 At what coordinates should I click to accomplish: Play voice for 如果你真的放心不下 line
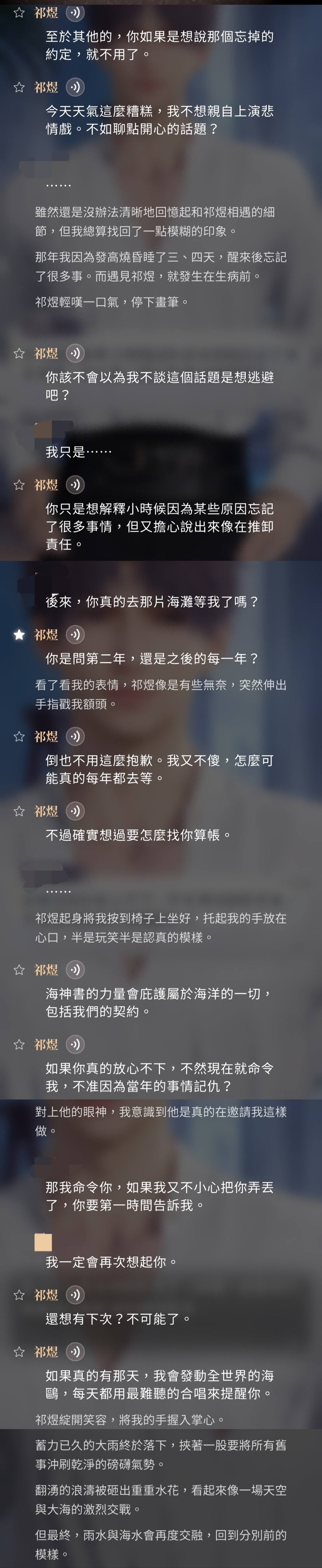coord(75,1045)
